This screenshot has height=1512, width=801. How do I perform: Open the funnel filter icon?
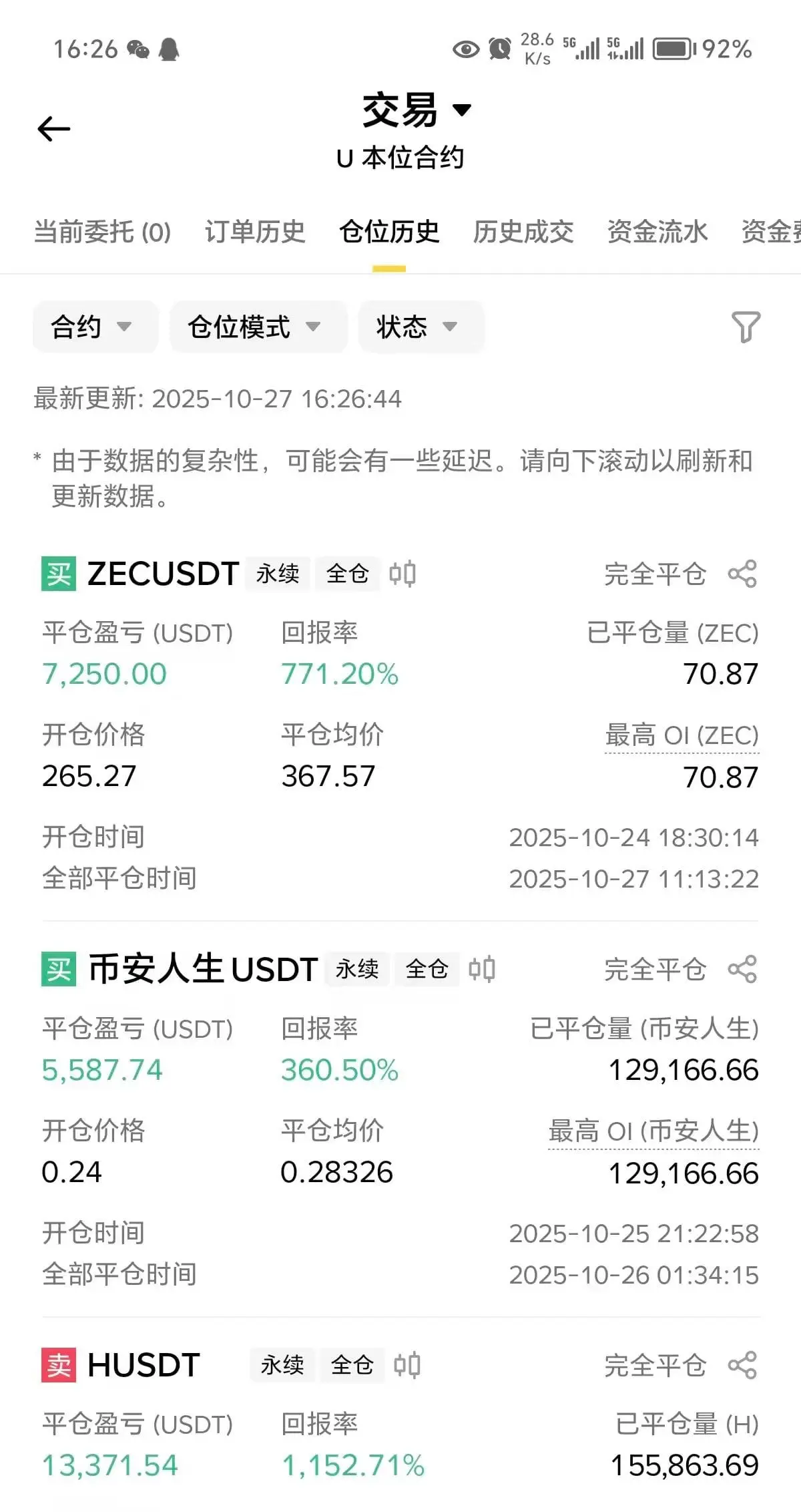746,327
